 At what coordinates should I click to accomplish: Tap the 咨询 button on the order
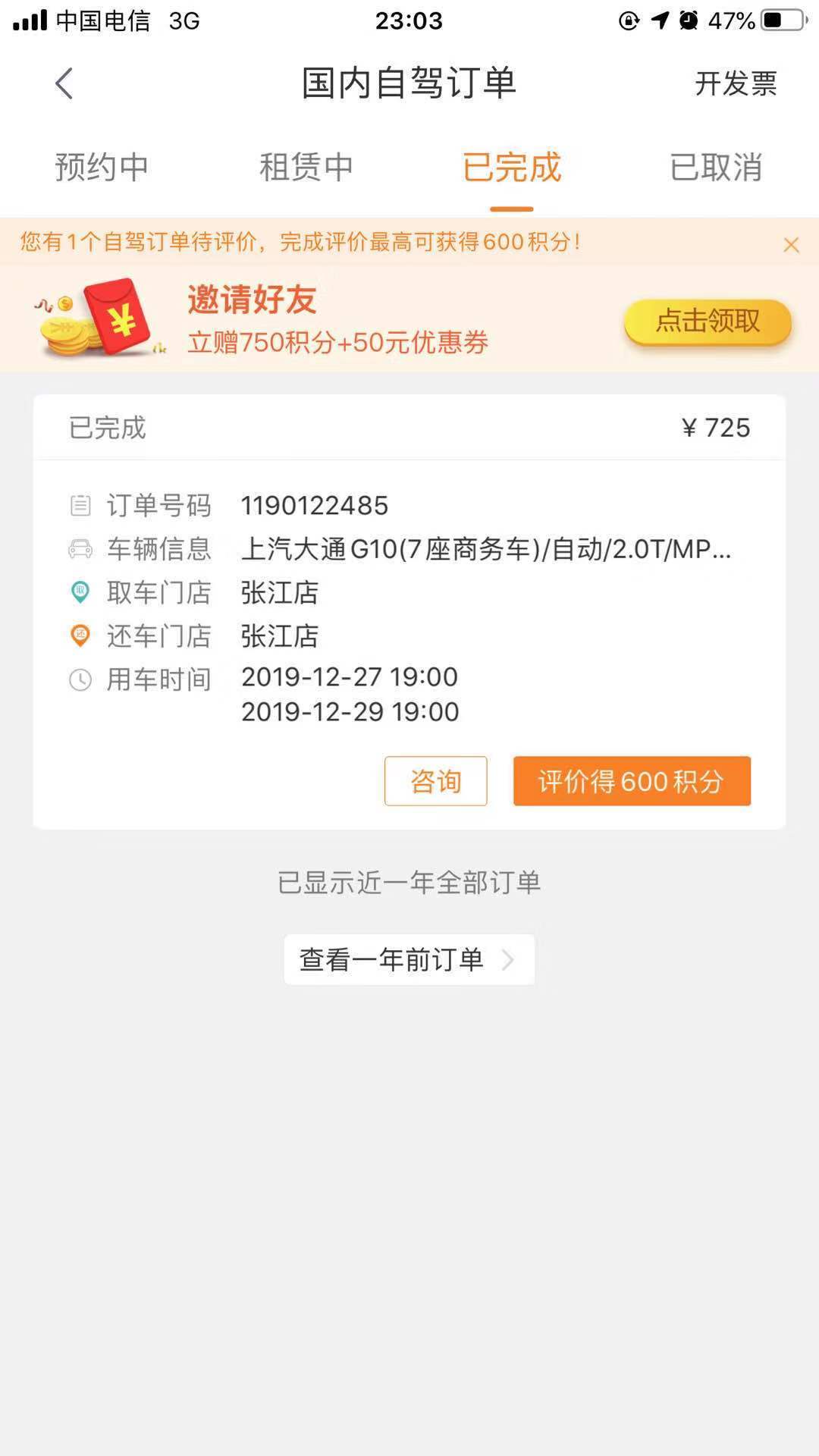point(436,781)
